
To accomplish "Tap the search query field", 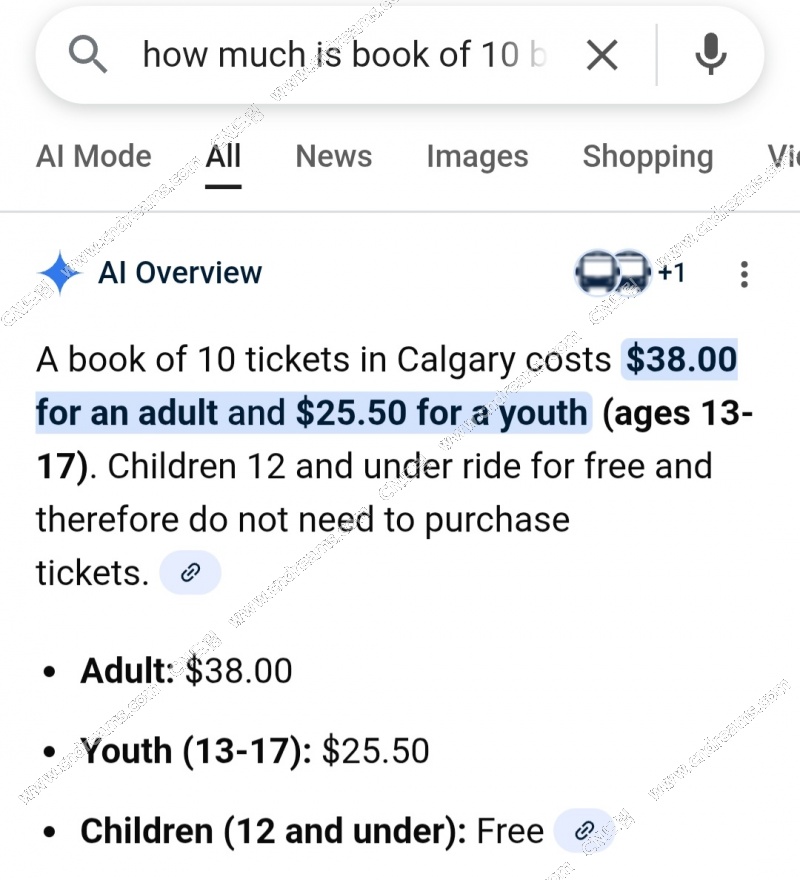I will pyautogui.click(x=345, y=55).
